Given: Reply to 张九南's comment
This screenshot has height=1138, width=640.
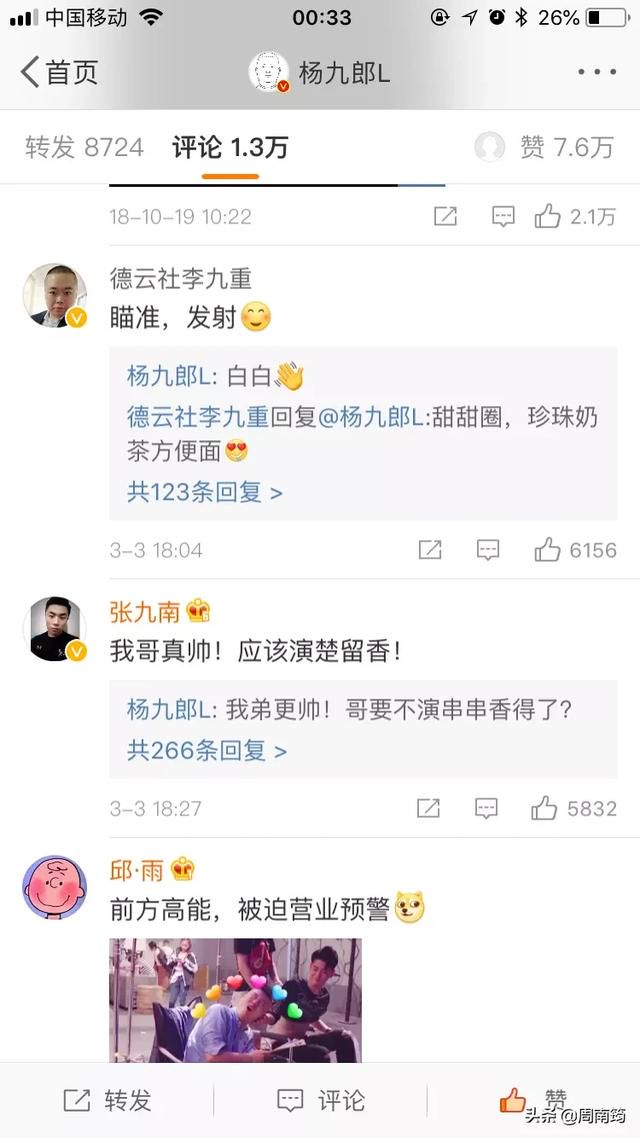Looking at the screenshot, I should pyautogui.click(x=487, y=808).
